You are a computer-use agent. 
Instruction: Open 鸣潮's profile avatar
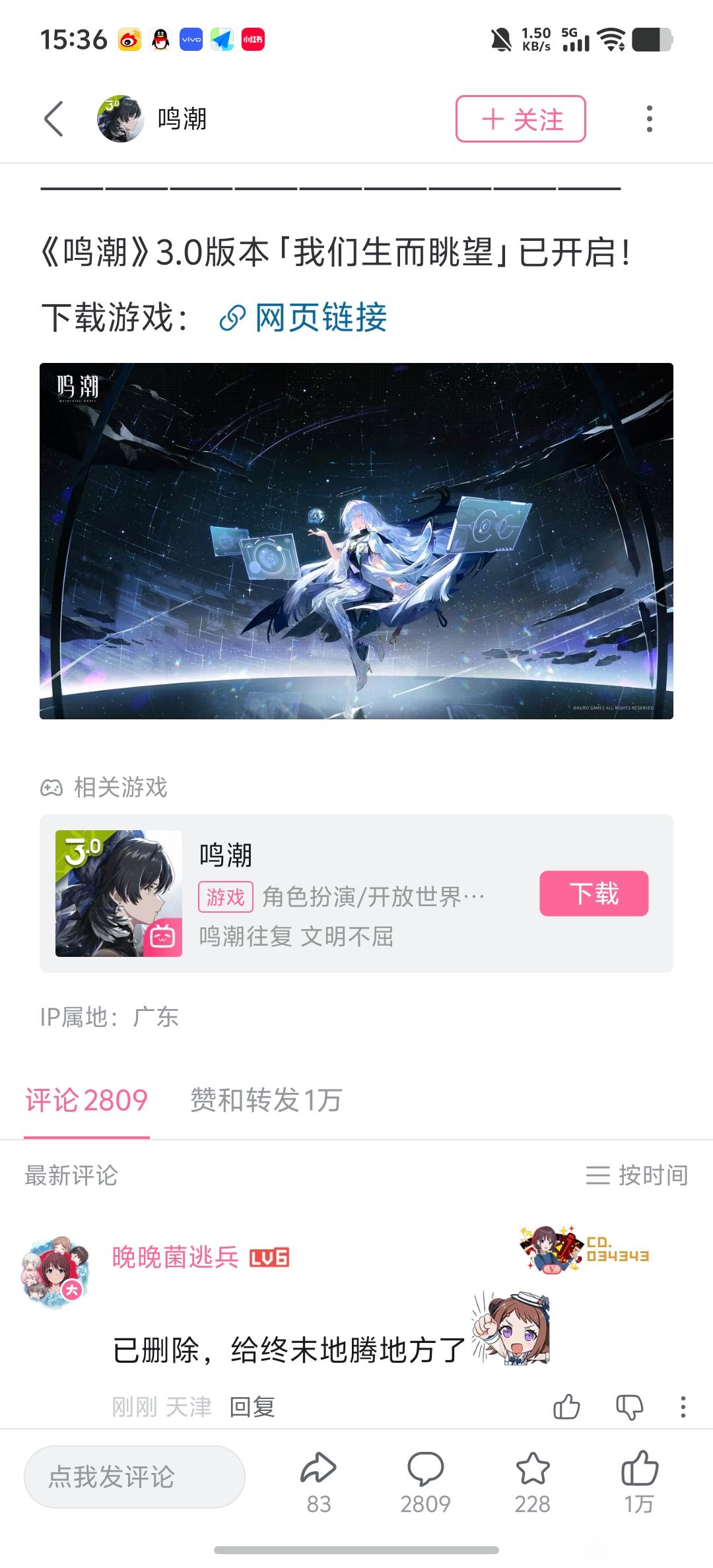point(121,119)
